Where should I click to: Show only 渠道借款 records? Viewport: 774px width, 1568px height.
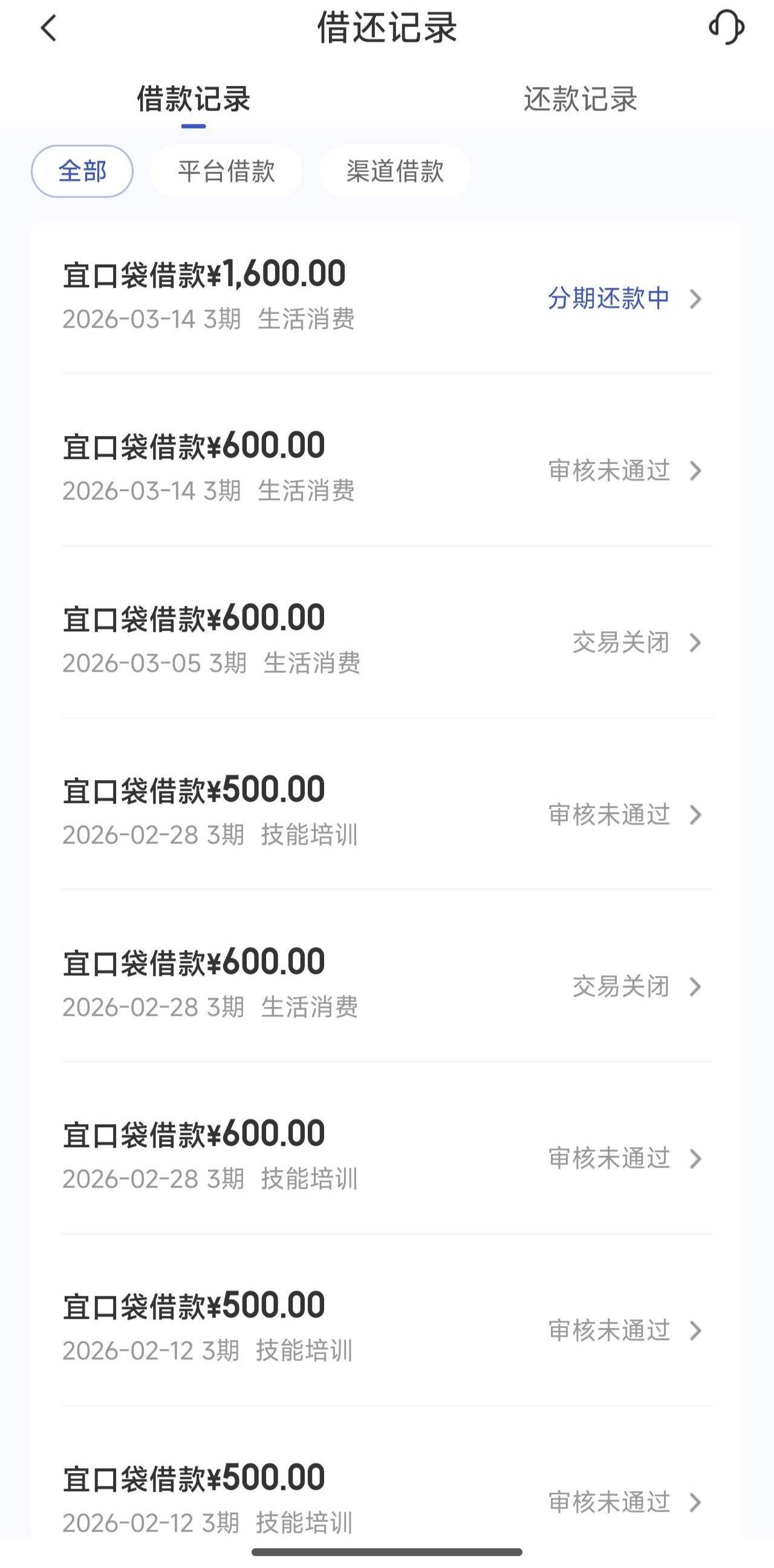395,171
